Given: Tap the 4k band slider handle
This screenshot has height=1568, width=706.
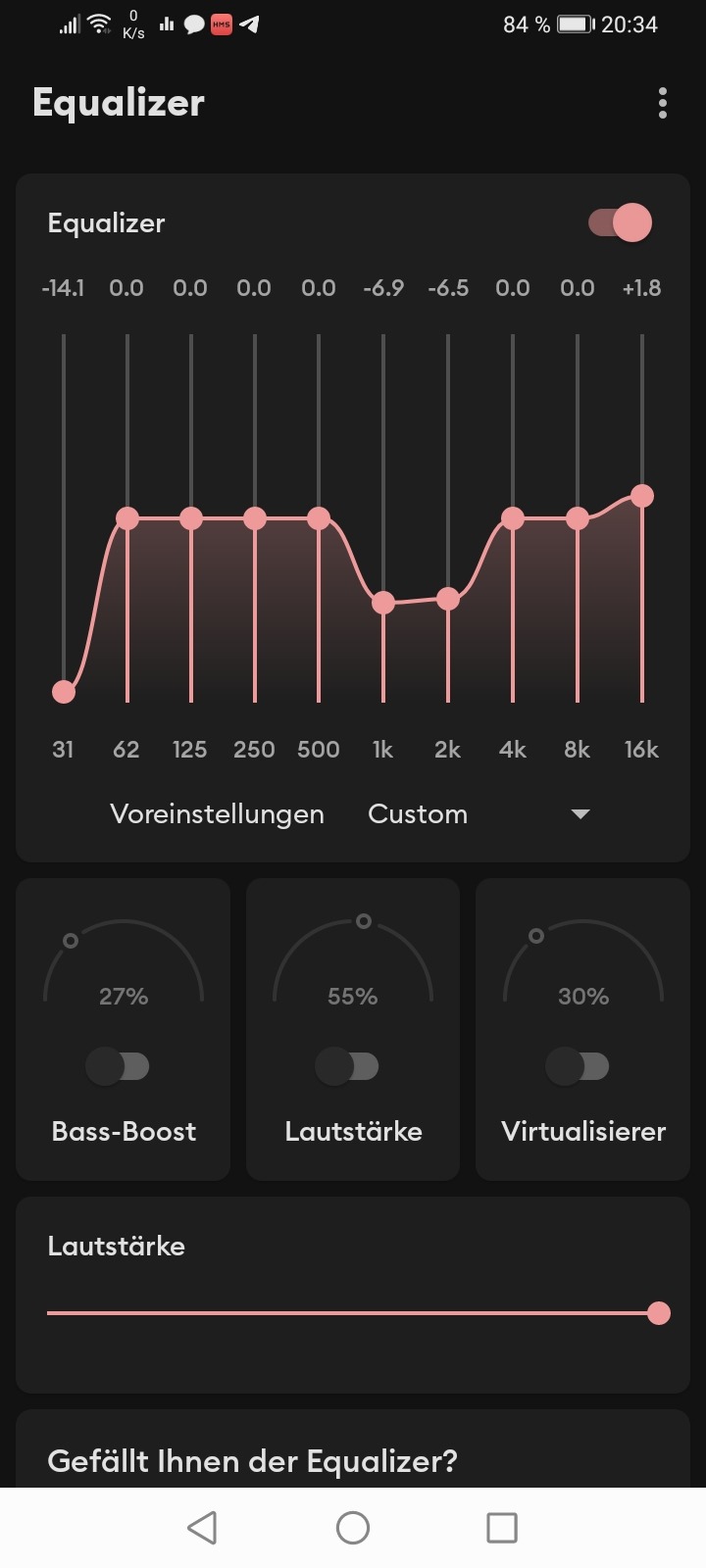Looking at the screenshot, I should pos(513,518).
